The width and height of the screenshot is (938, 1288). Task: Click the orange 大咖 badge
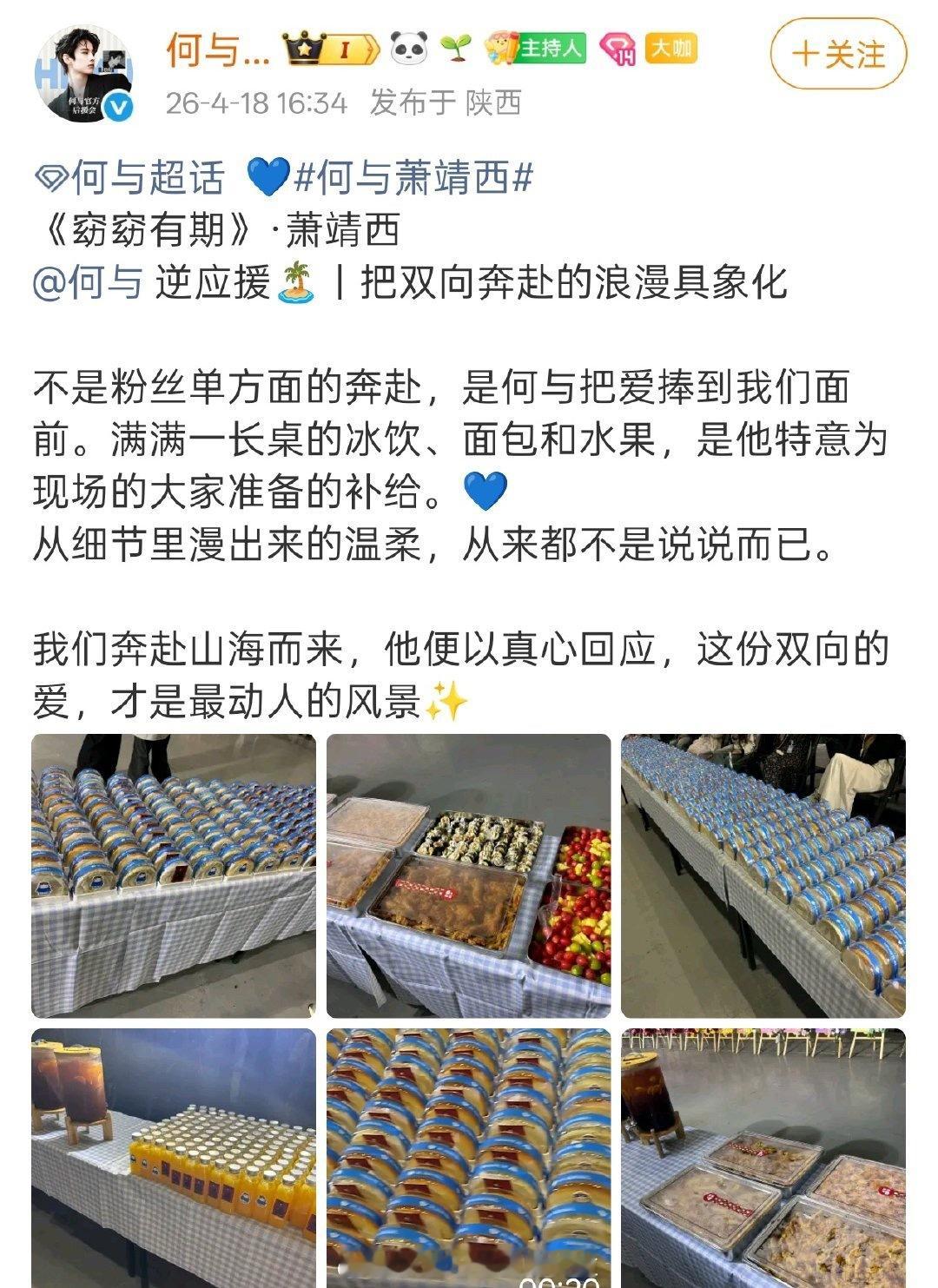tap(670, 48)
